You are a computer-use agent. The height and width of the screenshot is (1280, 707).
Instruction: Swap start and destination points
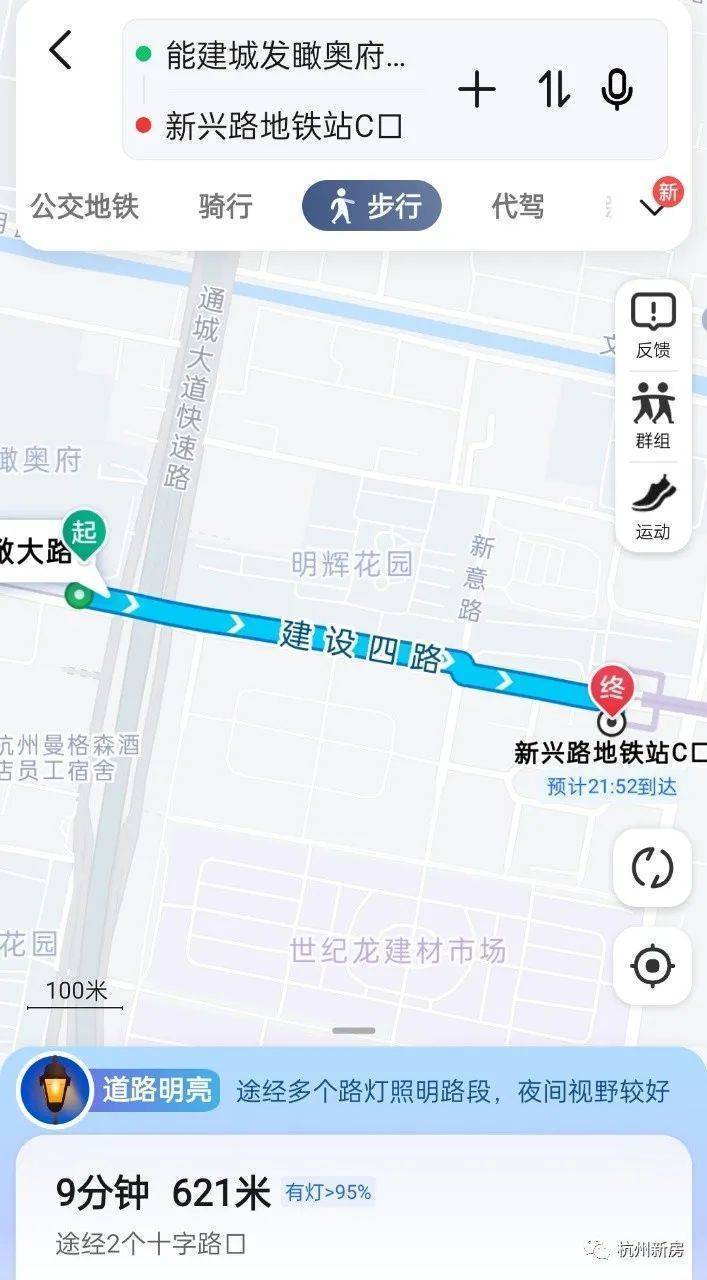(x=553, y=91)
